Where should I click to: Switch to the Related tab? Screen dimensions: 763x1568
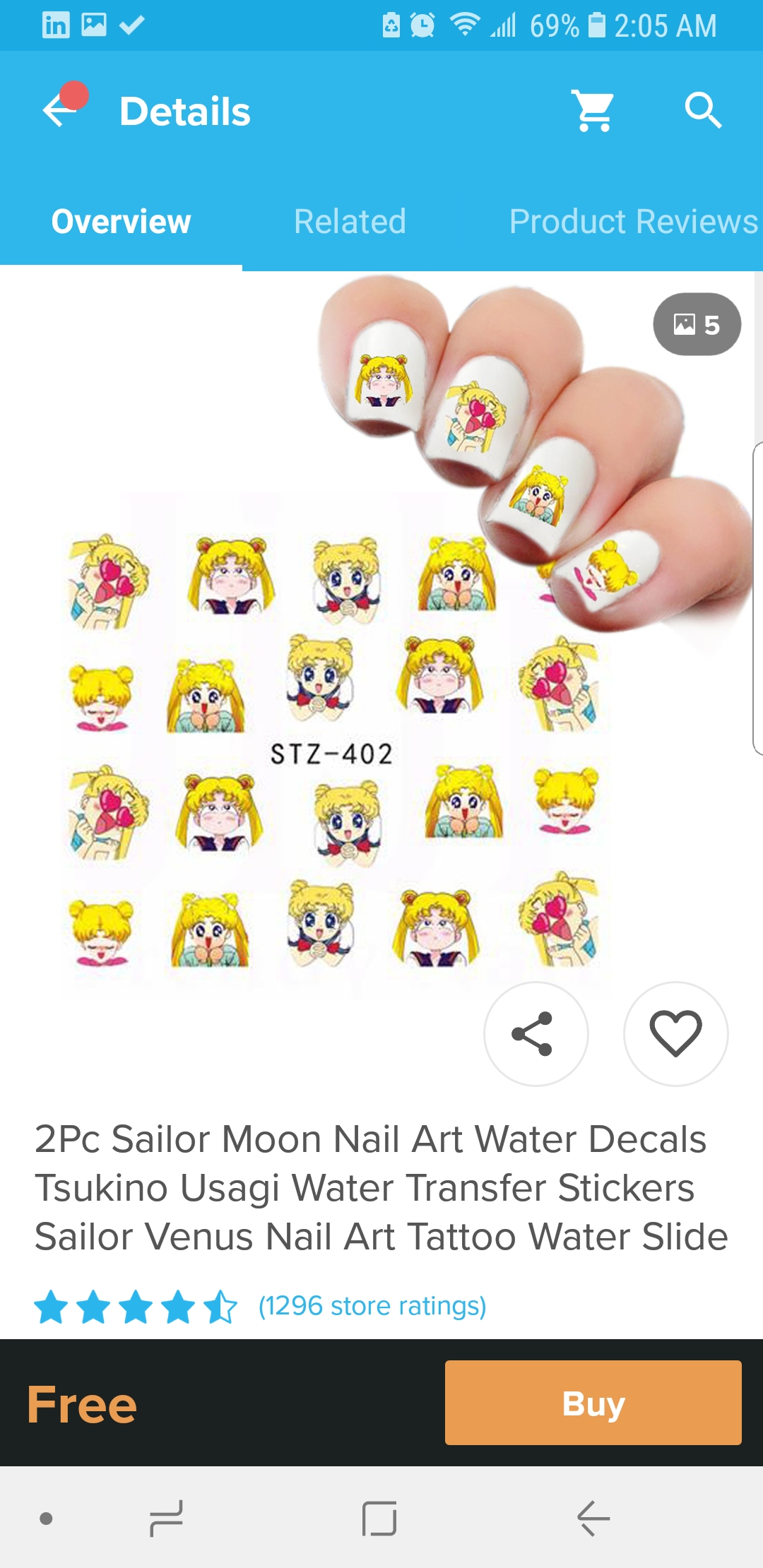(x=350, y=221)
